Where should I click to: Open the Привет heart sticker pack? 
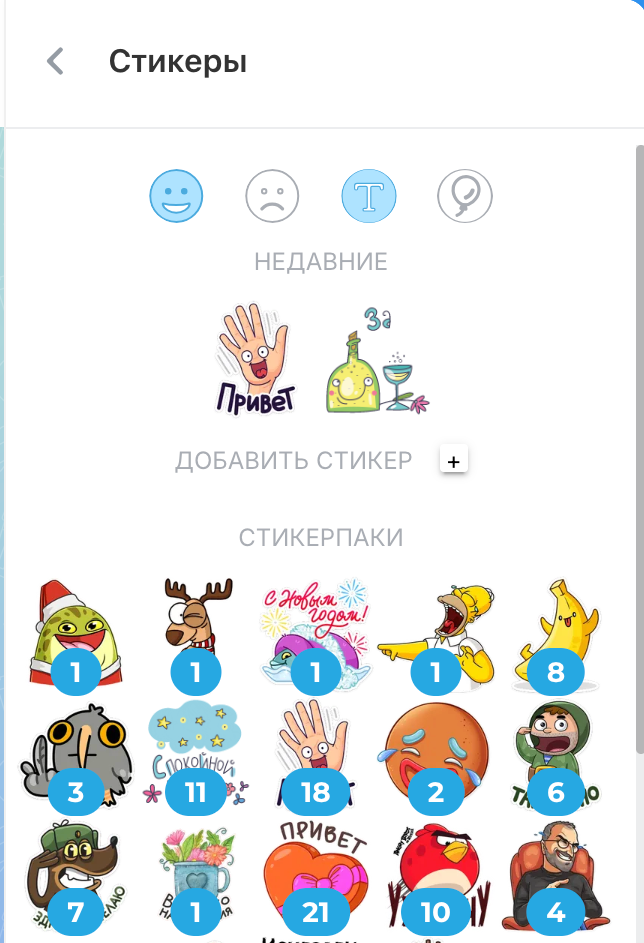[316, 875]
